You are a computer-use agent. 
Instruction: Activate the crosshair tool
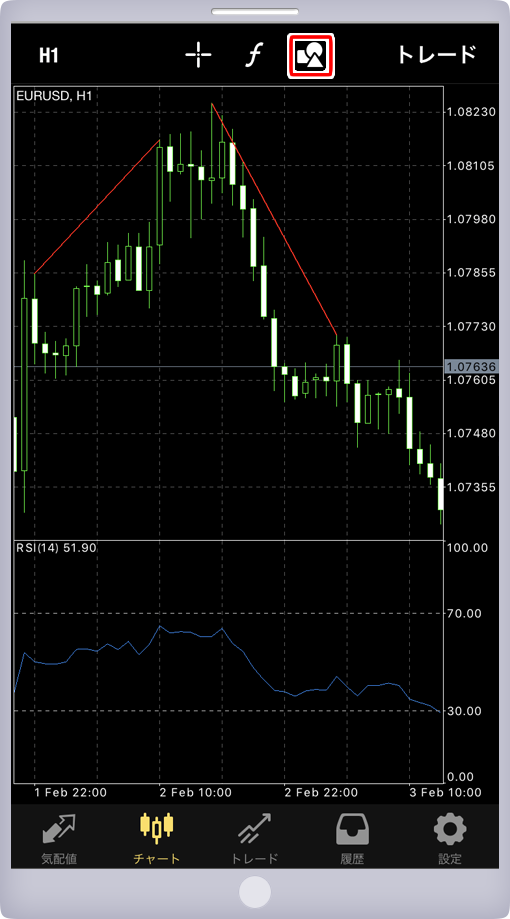pyautogui.click(x=198, y=56)
